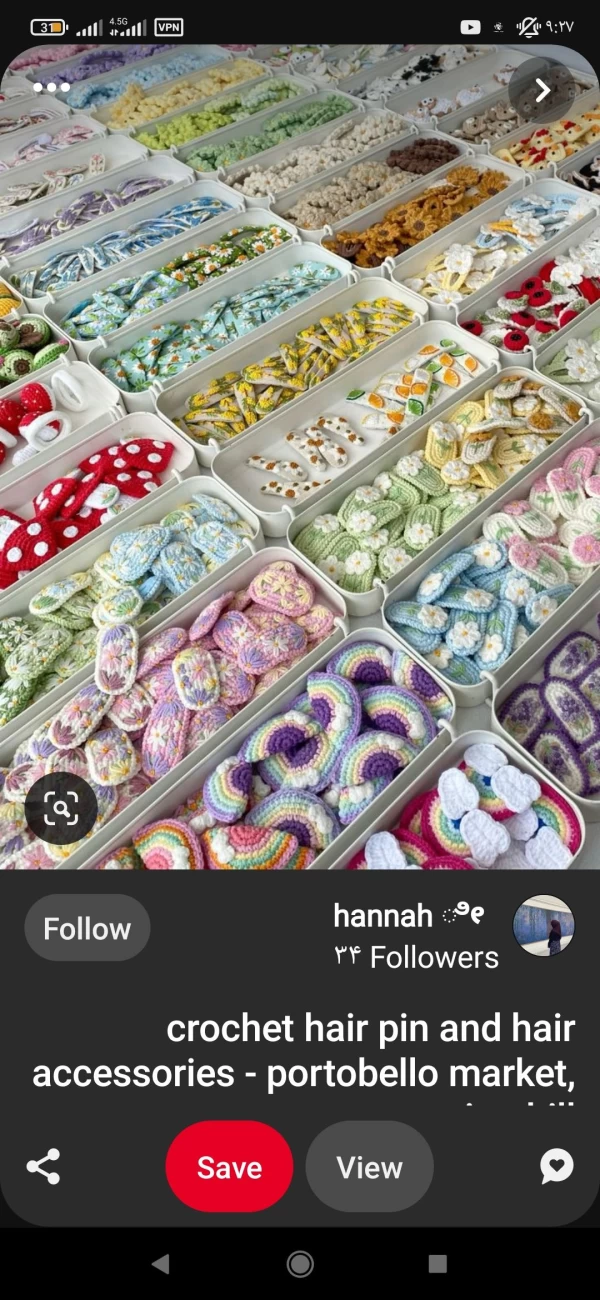
Task: Tap the View button
Action: 369,1167
